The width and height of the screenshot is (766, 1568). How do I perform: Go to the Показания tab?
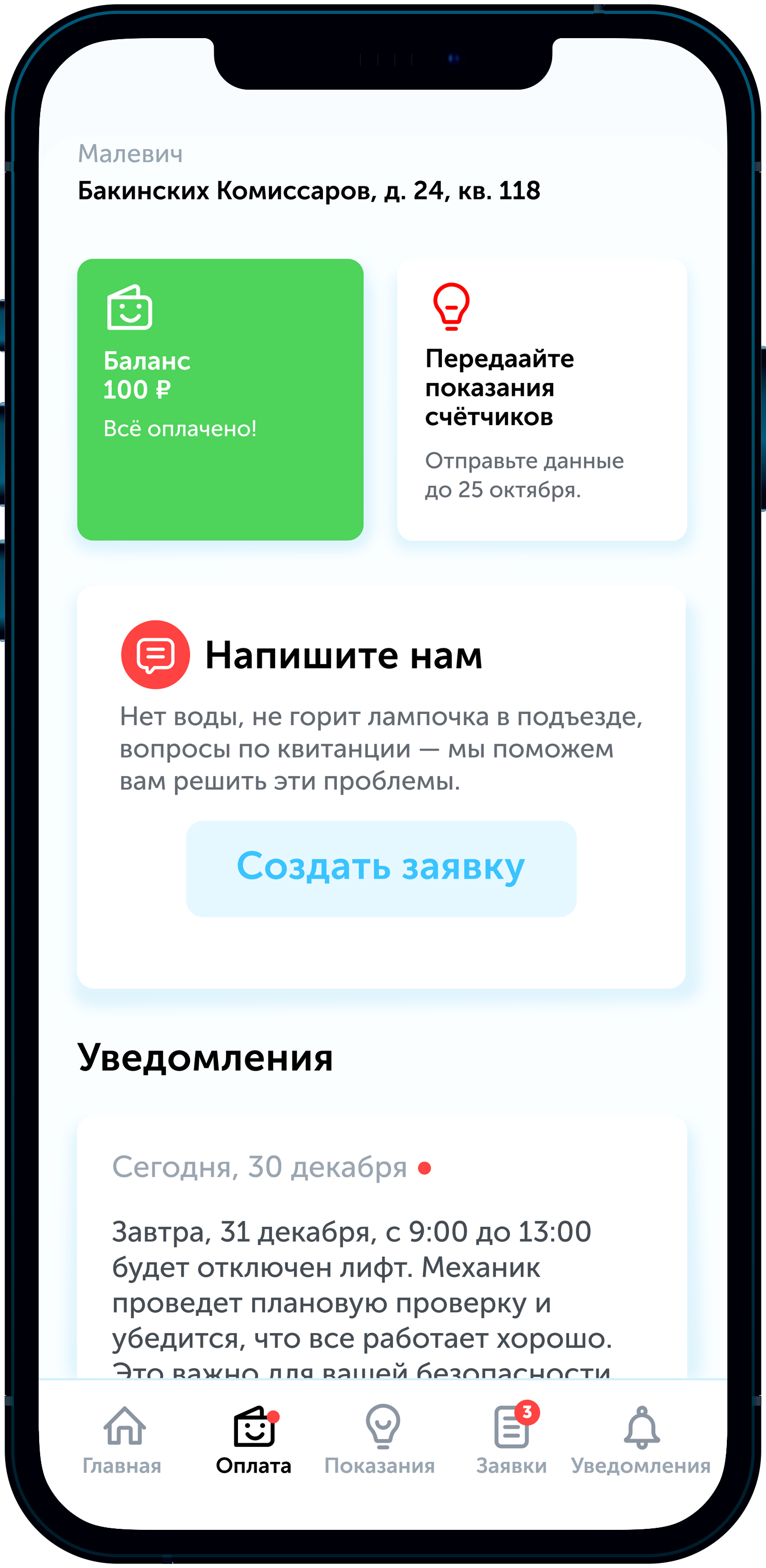click(381, 1440)
